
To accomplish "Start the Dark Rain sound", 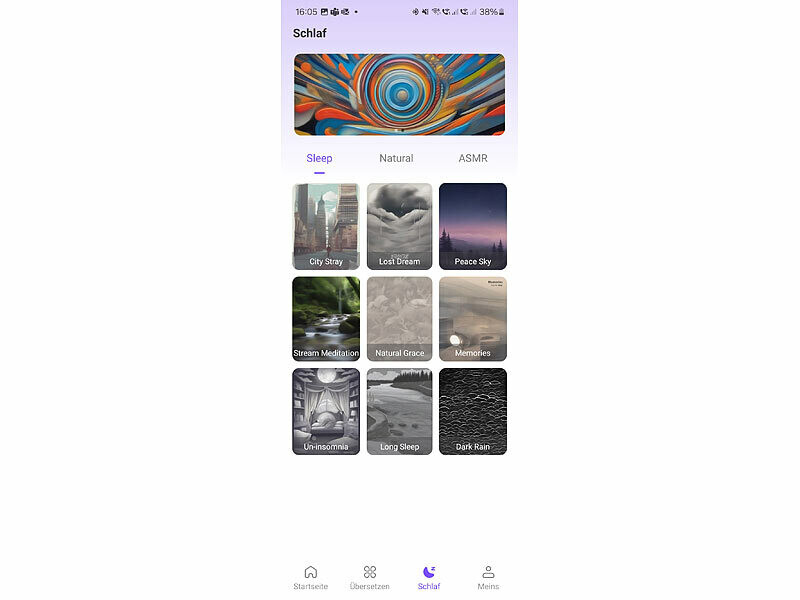I will [x=473, y=411].
